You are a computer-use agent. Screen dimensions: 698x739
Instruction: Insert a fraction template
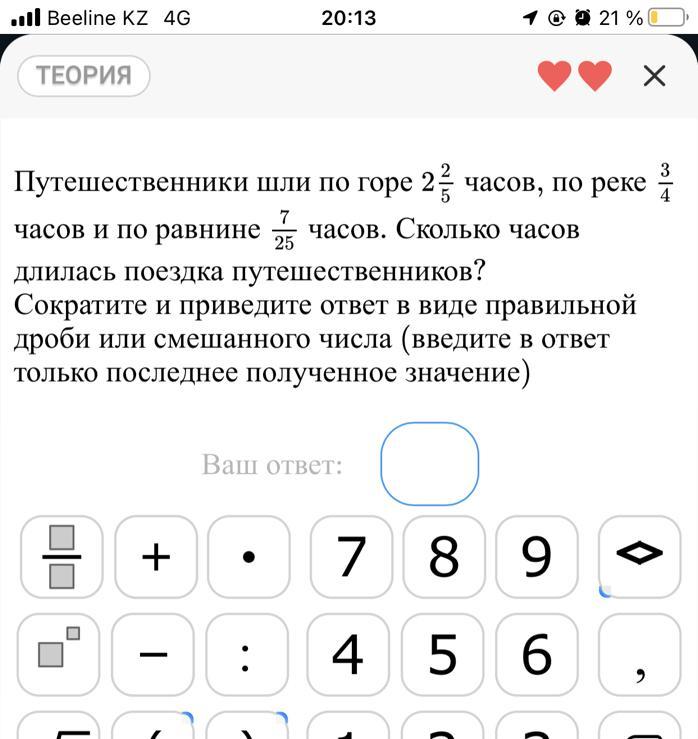[x=62, y=557]
